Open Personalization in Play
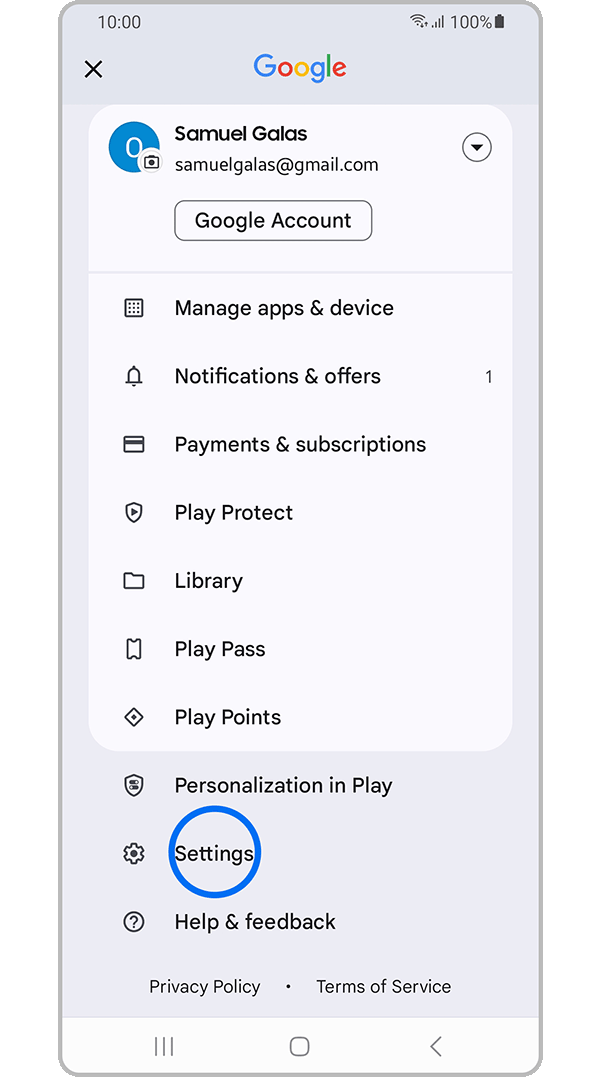 click(282, 785)
